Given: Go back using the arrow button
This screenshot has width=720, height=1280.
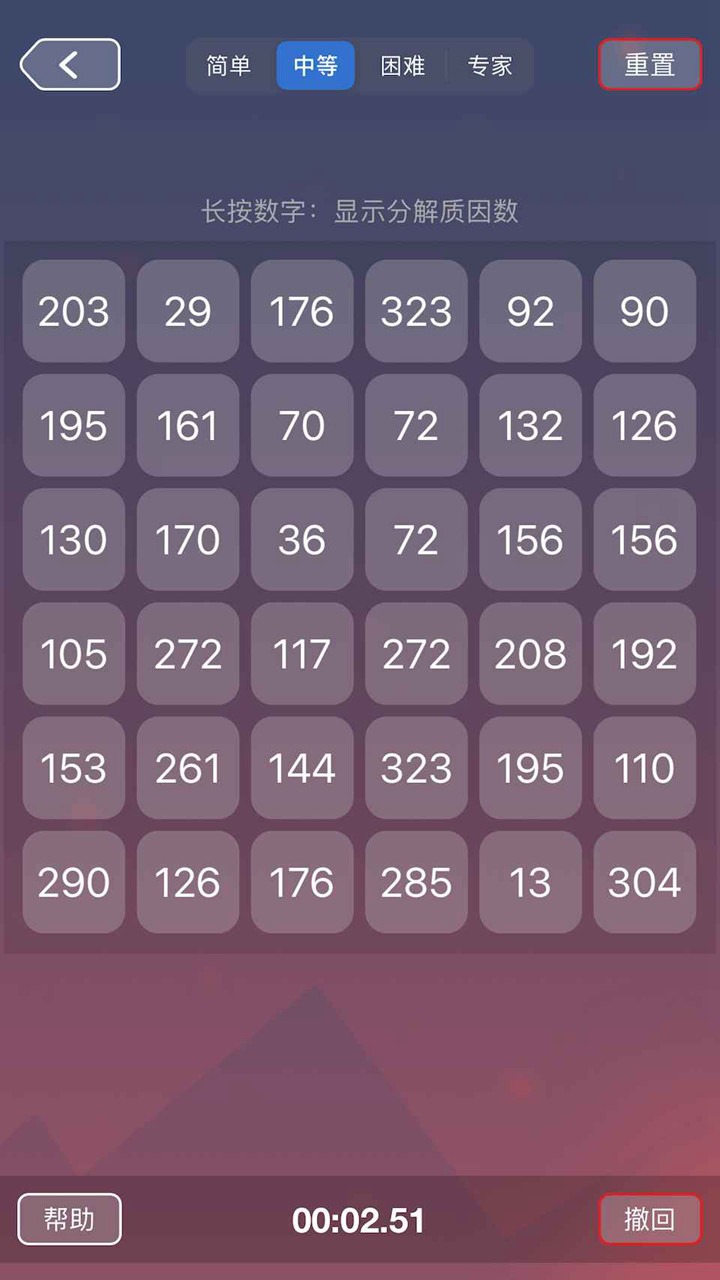Looking at the screenshot, I should [70, 65].
